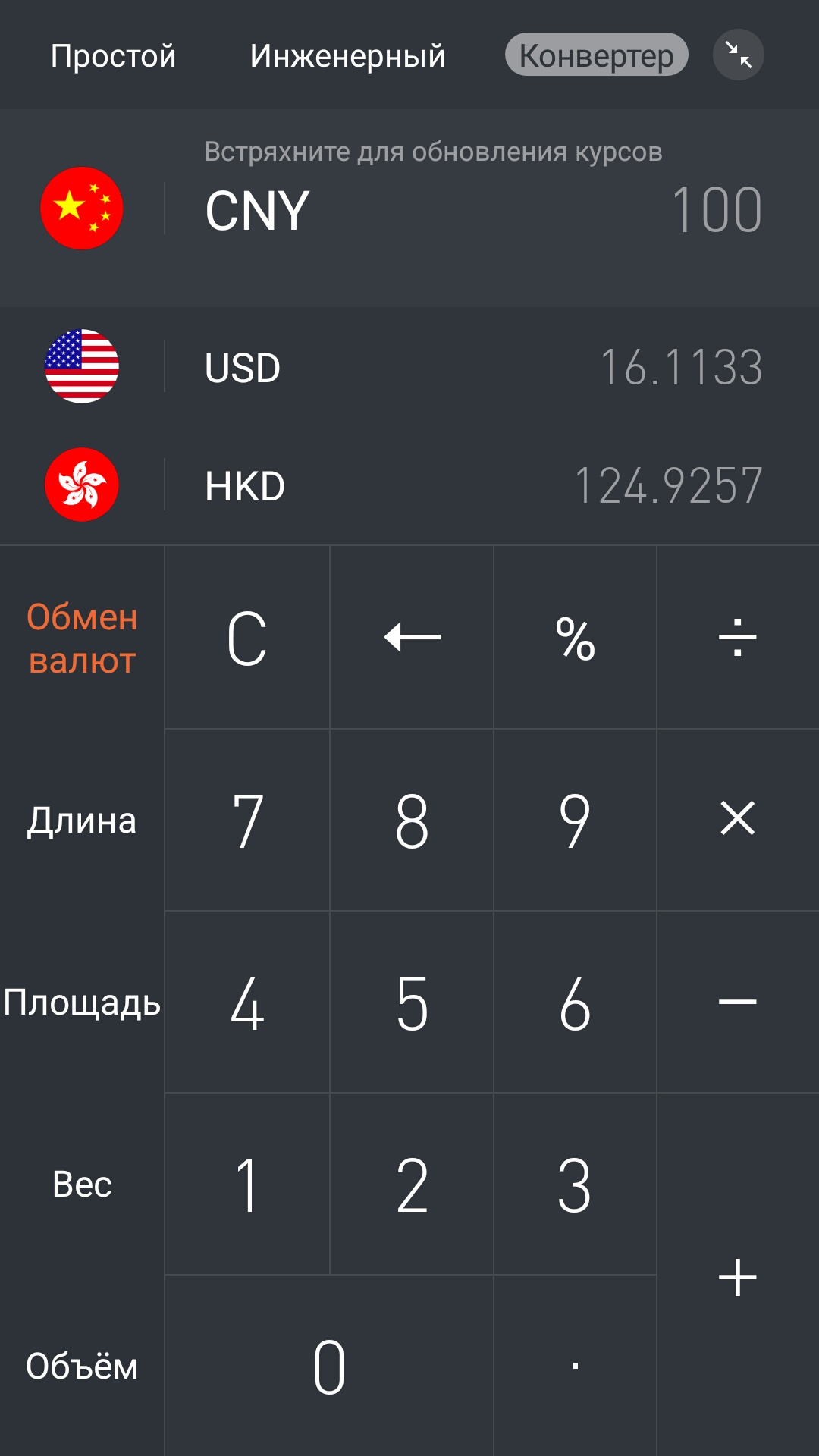Tap the divide key
Image resolution: width=819 pixels, height=1456 pixels.
coord(738,638)
